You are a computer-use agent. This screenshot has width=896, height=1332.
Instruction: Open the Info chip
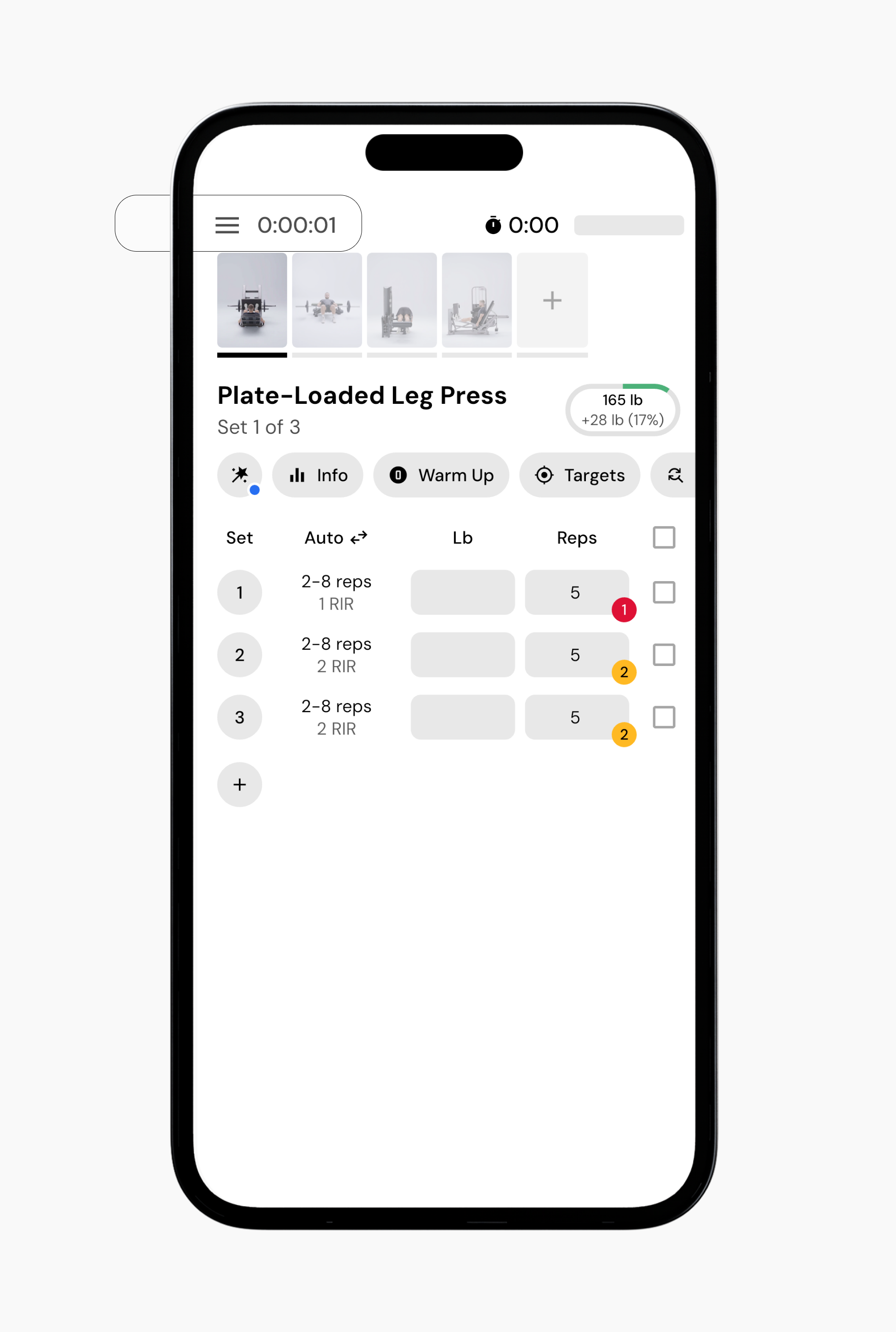pos(318,475)
